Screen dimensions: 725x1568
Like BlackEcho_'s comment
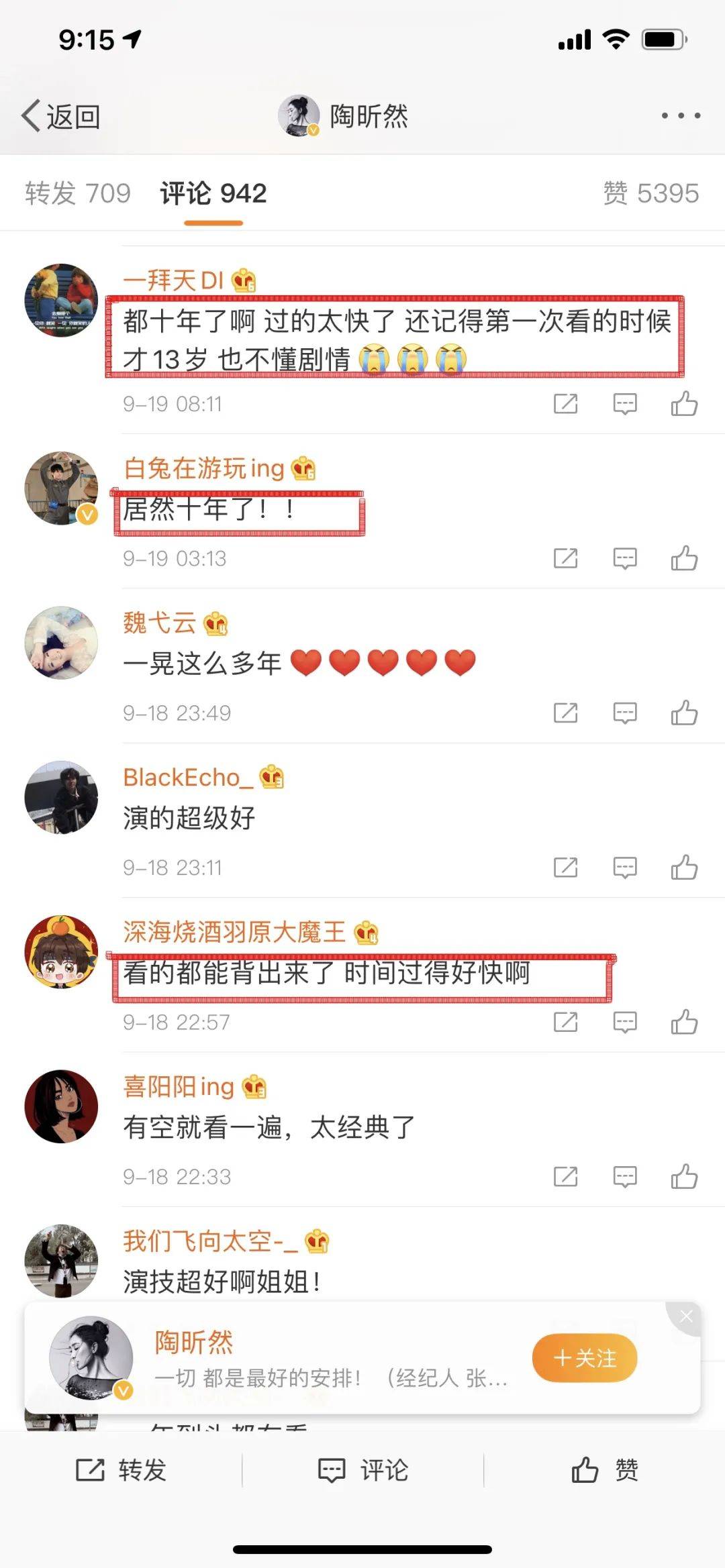click(x=684, y=868)
